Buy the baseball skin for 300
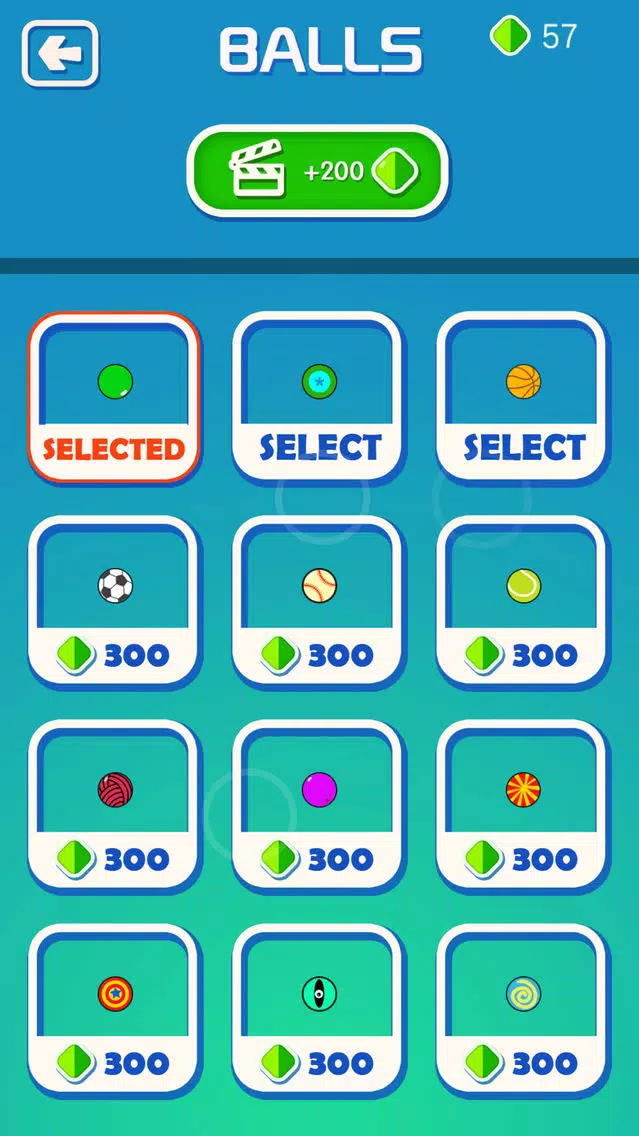Image resolution: width=639 pixels, height=1136 pixels. 319,654
